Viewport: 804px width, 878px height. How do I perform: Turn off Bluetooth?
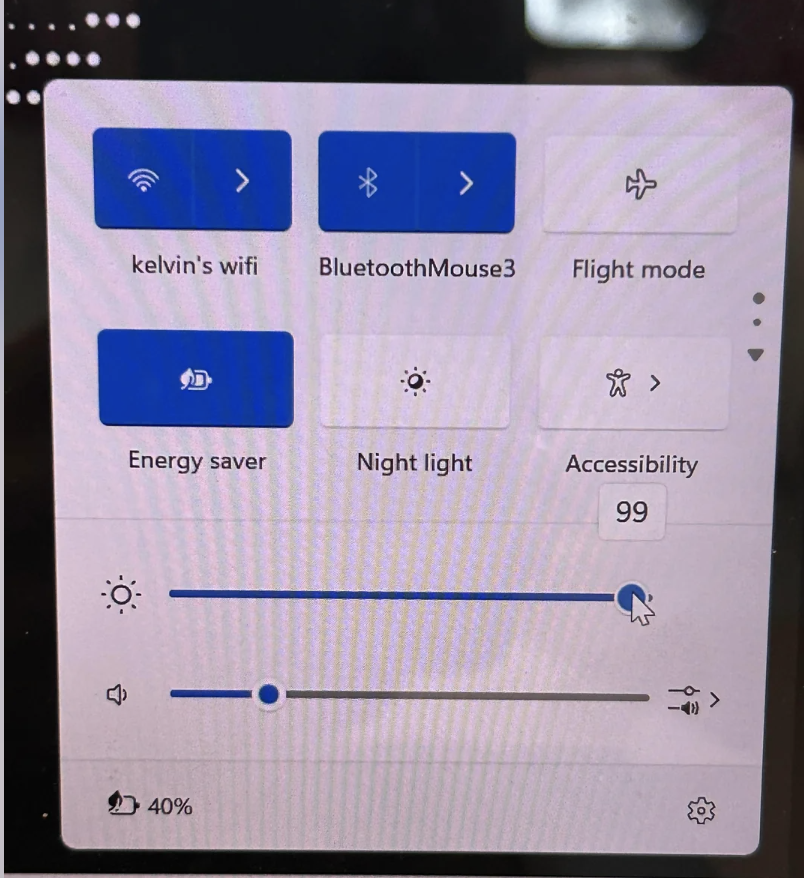click(x=368, y=183)
